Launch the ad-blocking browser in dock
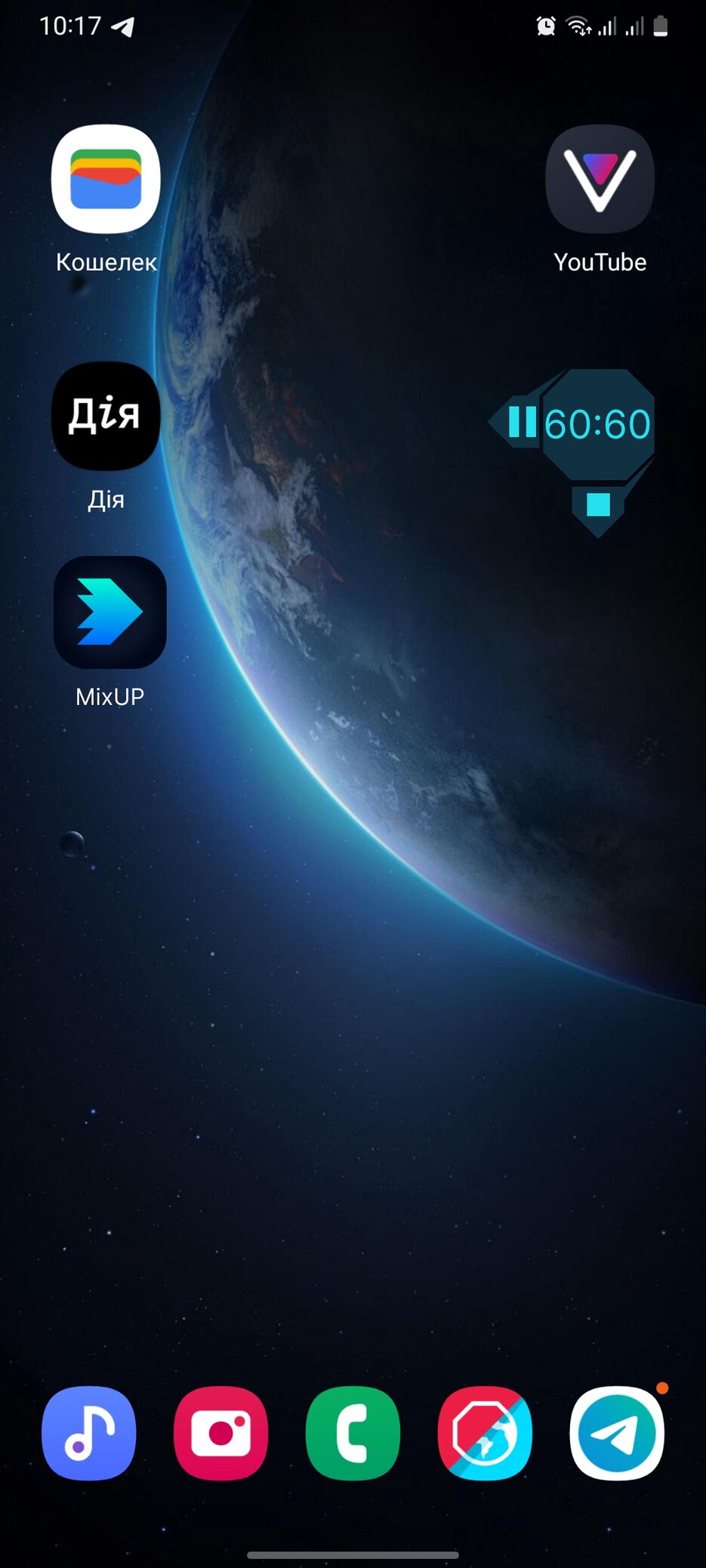Viewport: 706px width, 1568px height. click(485, 1433)
